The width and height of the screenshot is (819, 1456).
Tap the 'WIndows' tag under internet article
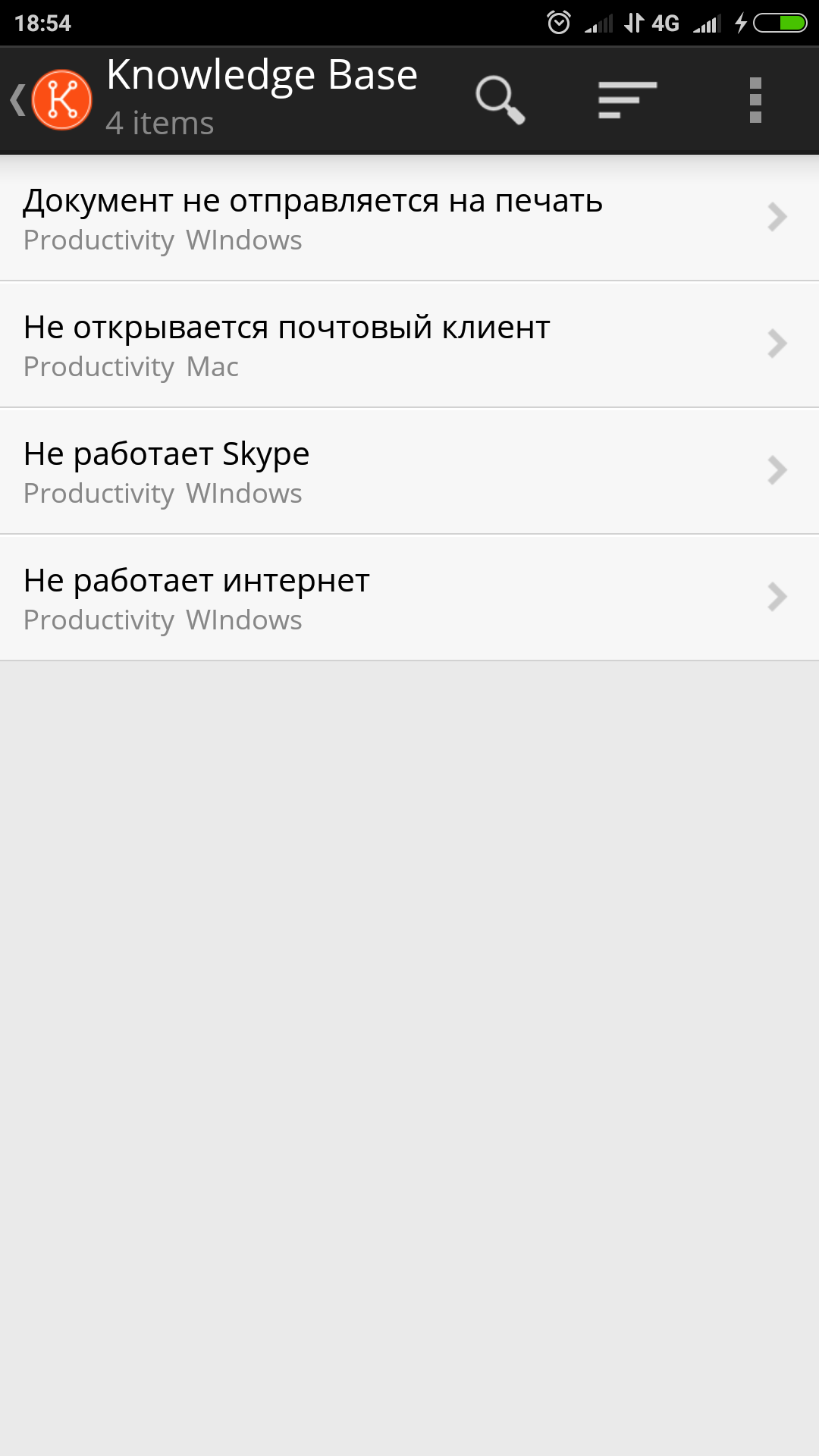click(244, 619)
